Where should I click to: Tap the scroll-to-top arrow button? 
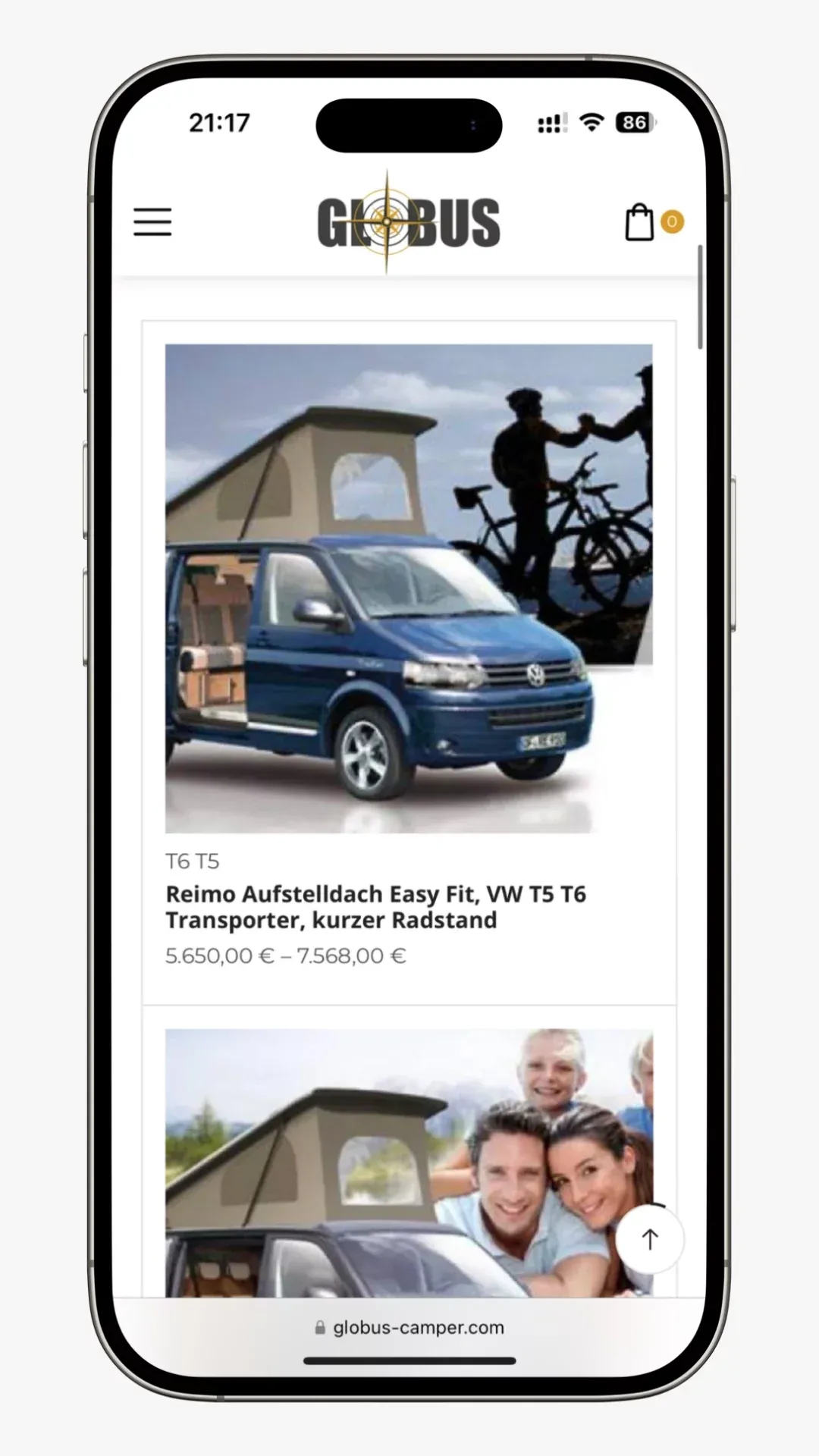tap(650, 1240)
